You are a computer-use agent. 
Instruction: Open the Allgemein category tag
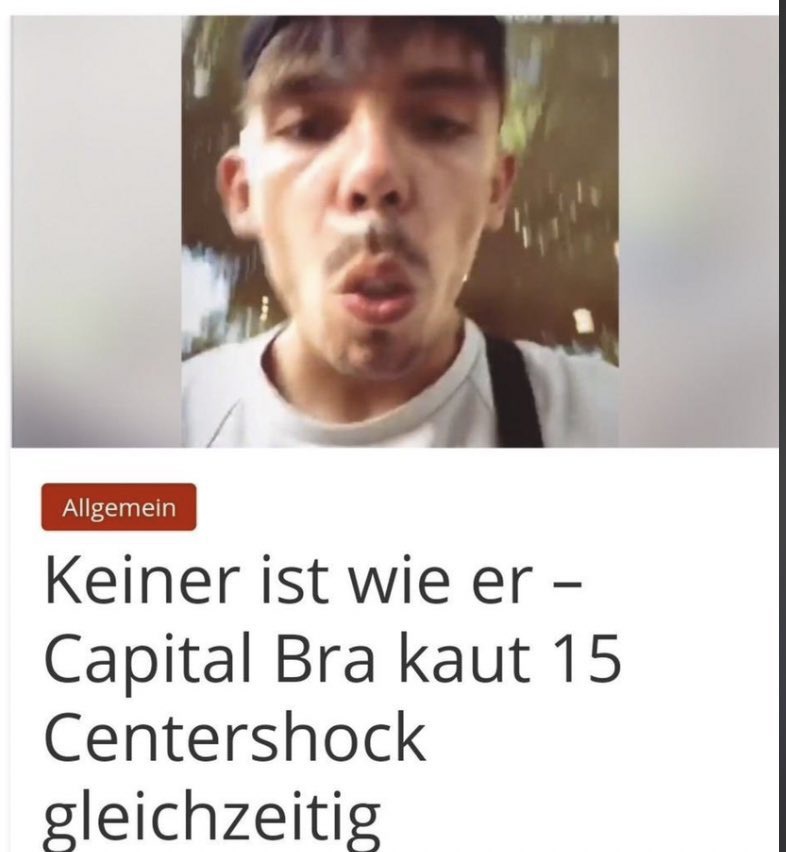[118, 508]
